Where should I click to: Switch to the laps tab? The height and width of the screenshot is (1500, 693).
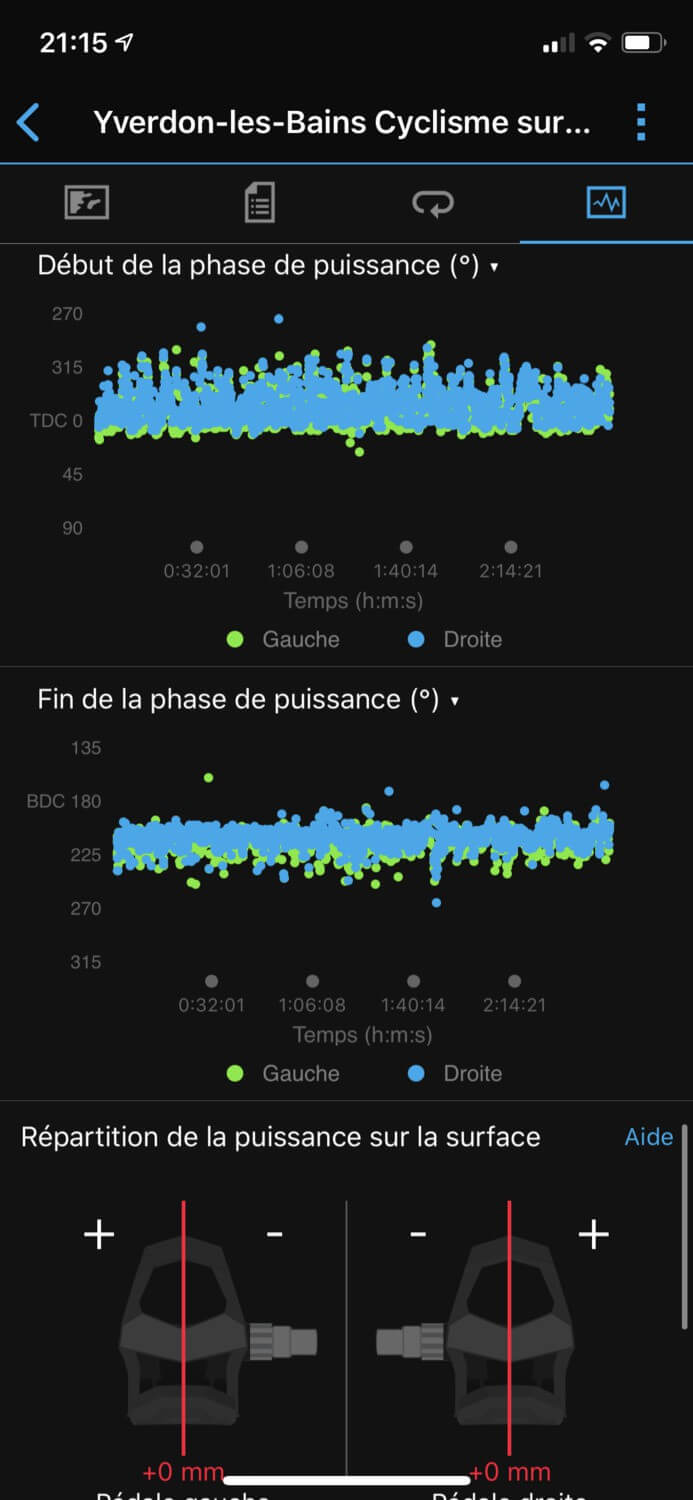click(x=432, y=203)
